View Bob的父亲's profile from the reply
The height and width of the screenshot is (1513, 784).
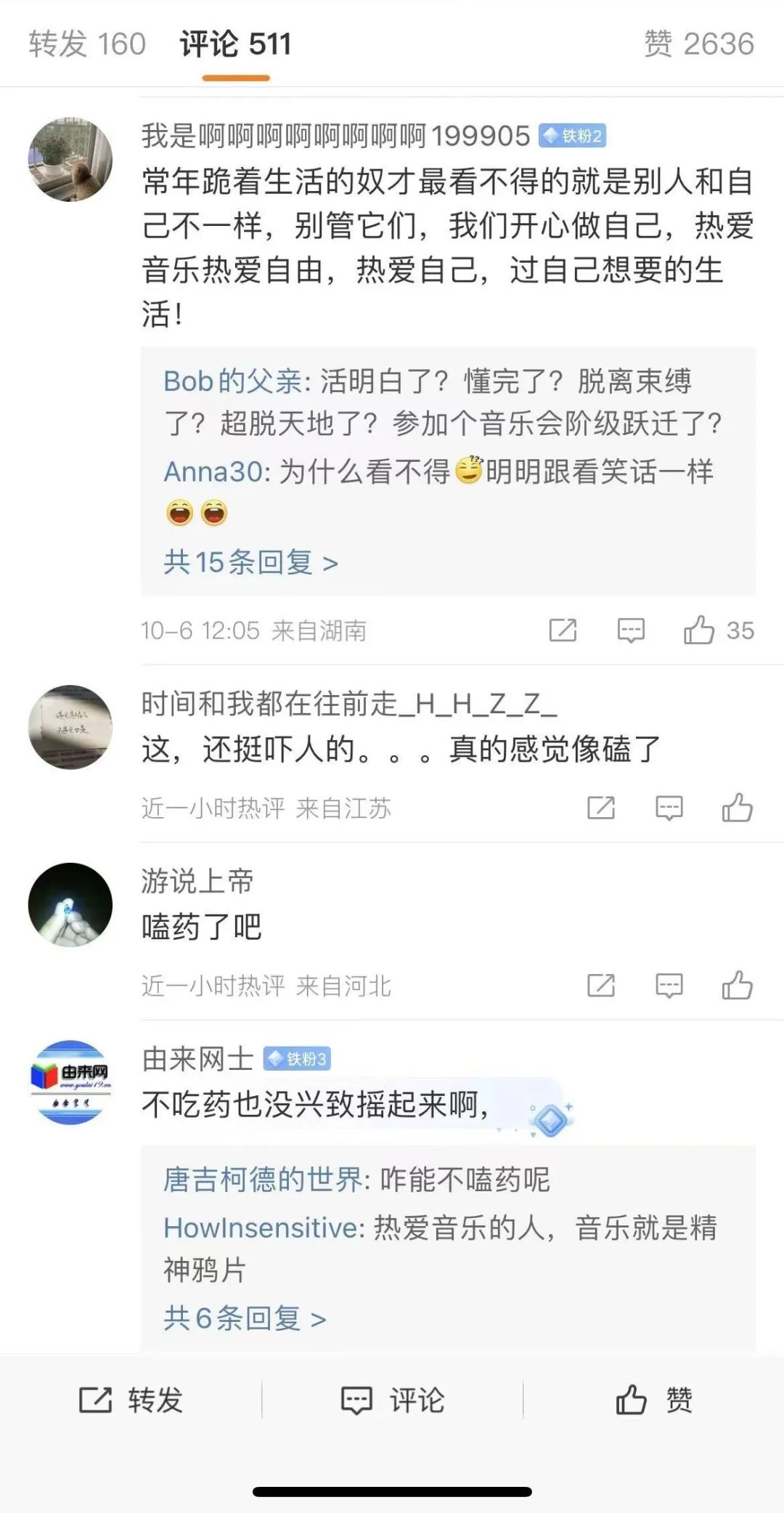232,381
